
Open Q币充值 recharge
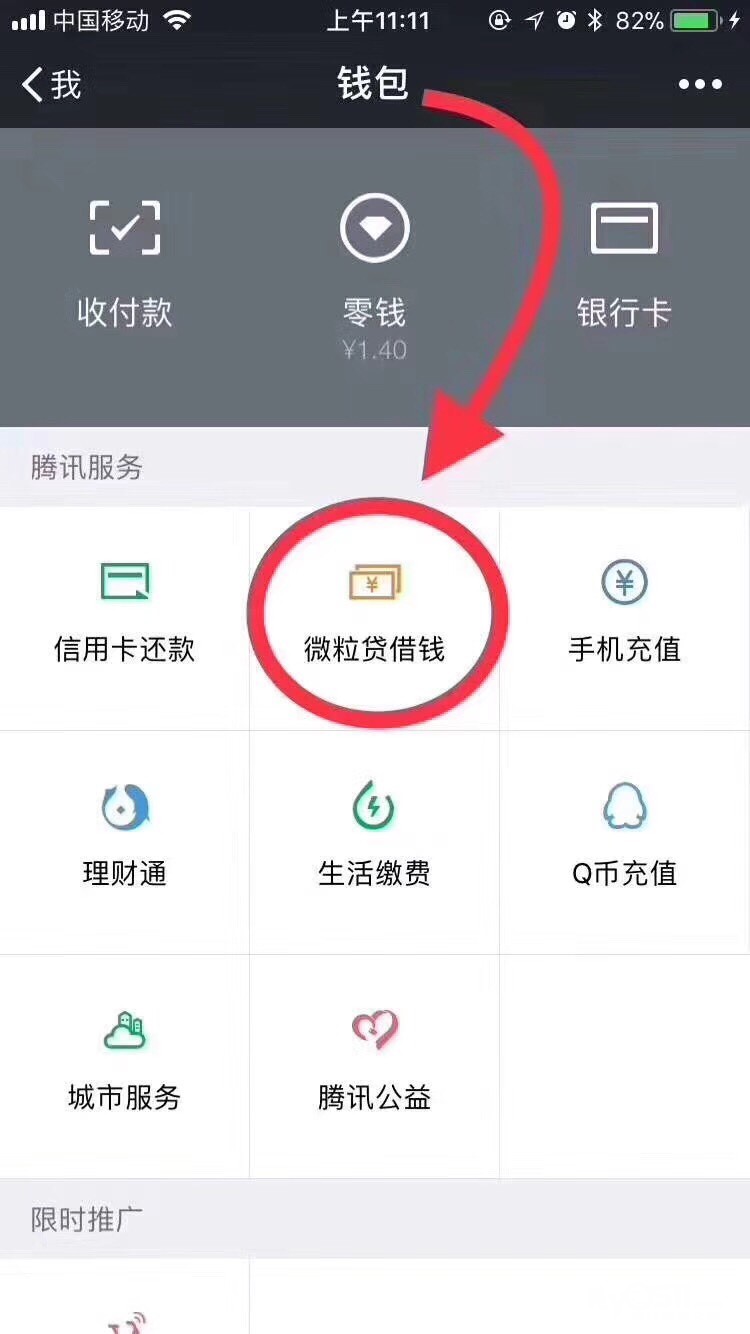(624, 840)
